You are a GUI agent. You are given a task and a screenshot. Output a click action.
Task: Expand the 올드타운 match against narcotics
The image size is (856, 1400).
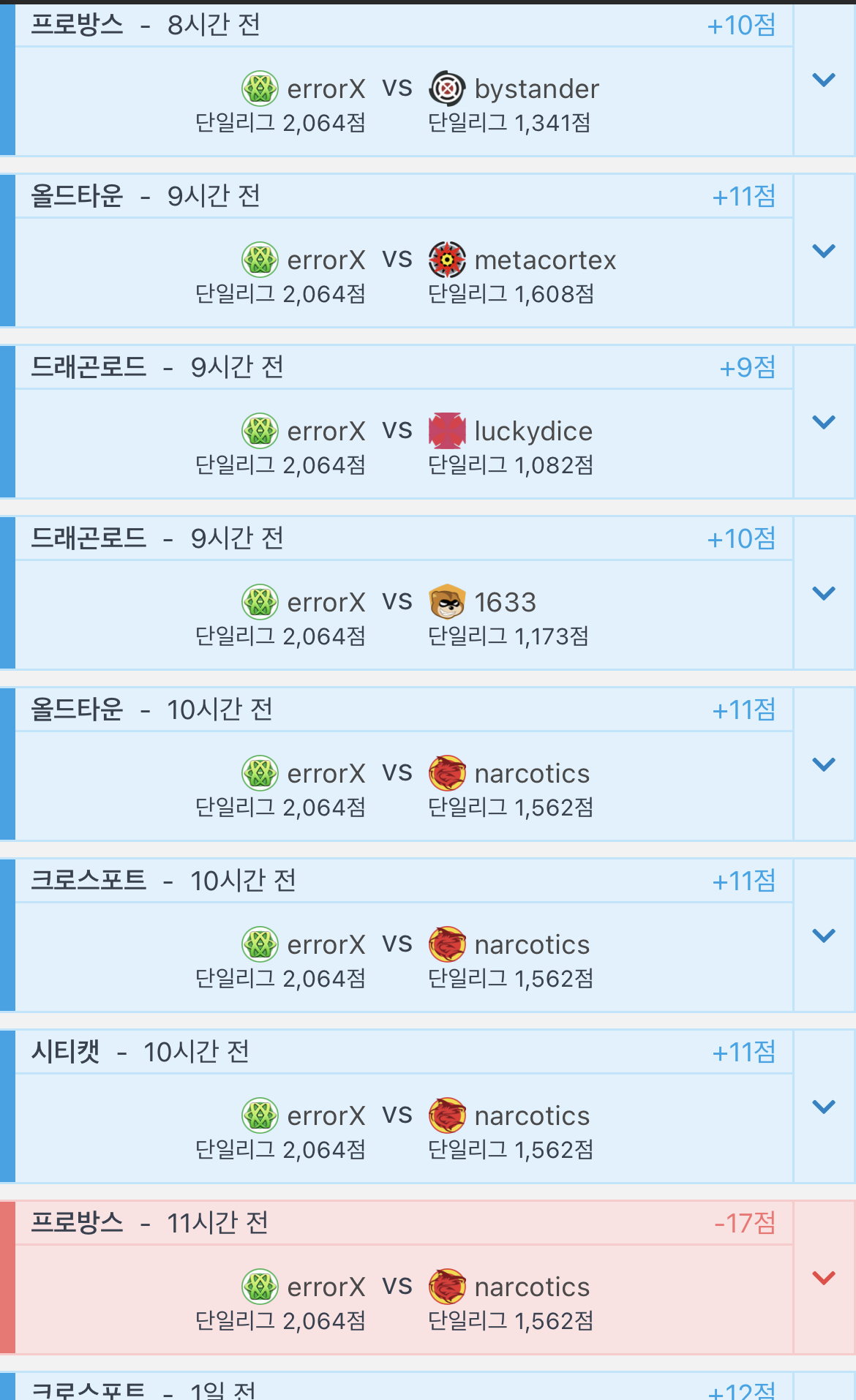(824, 764)
